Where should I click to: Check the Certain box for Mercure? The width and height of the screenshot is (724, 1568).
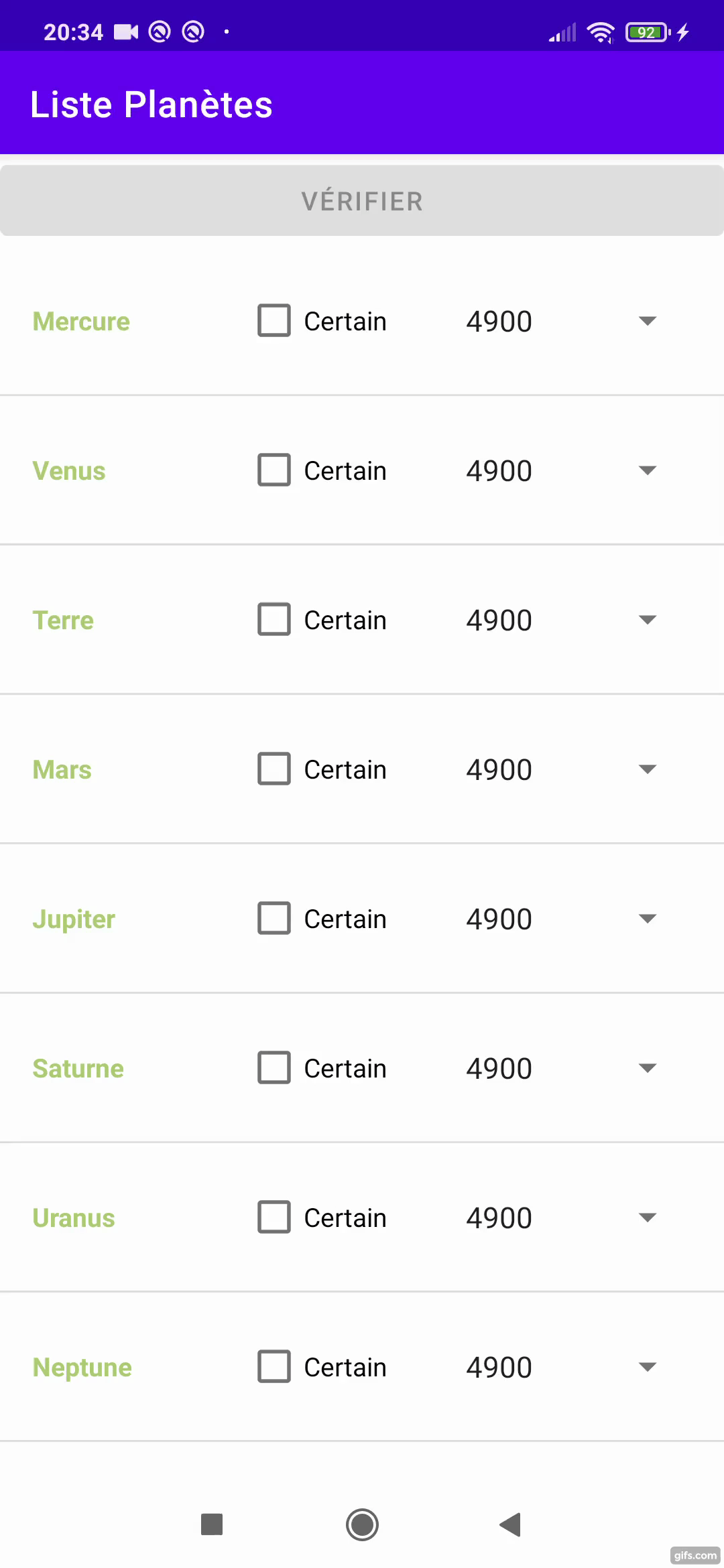[x=274, y=321]
